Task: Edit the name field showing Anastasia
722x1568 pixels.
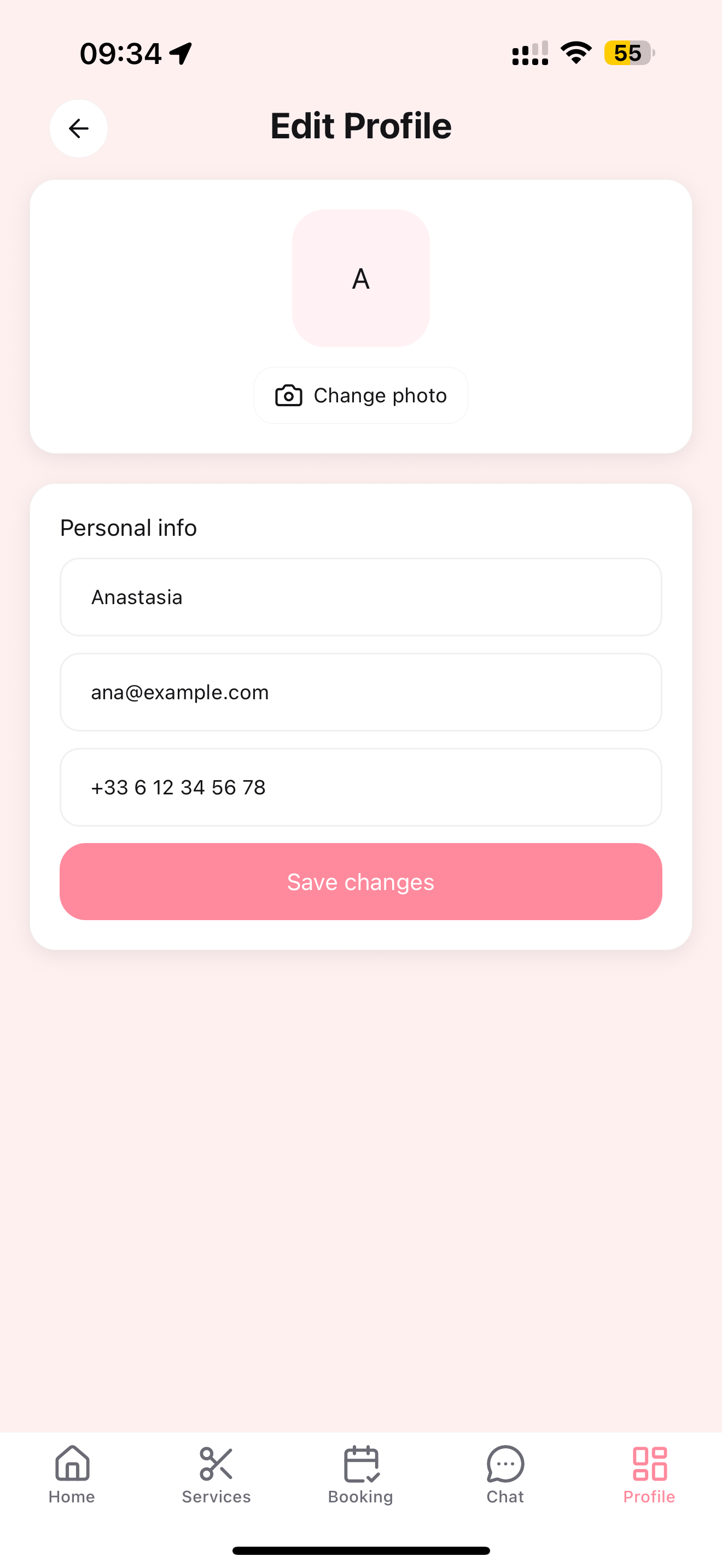Action: pyautogui.click(x=361, y=597)
